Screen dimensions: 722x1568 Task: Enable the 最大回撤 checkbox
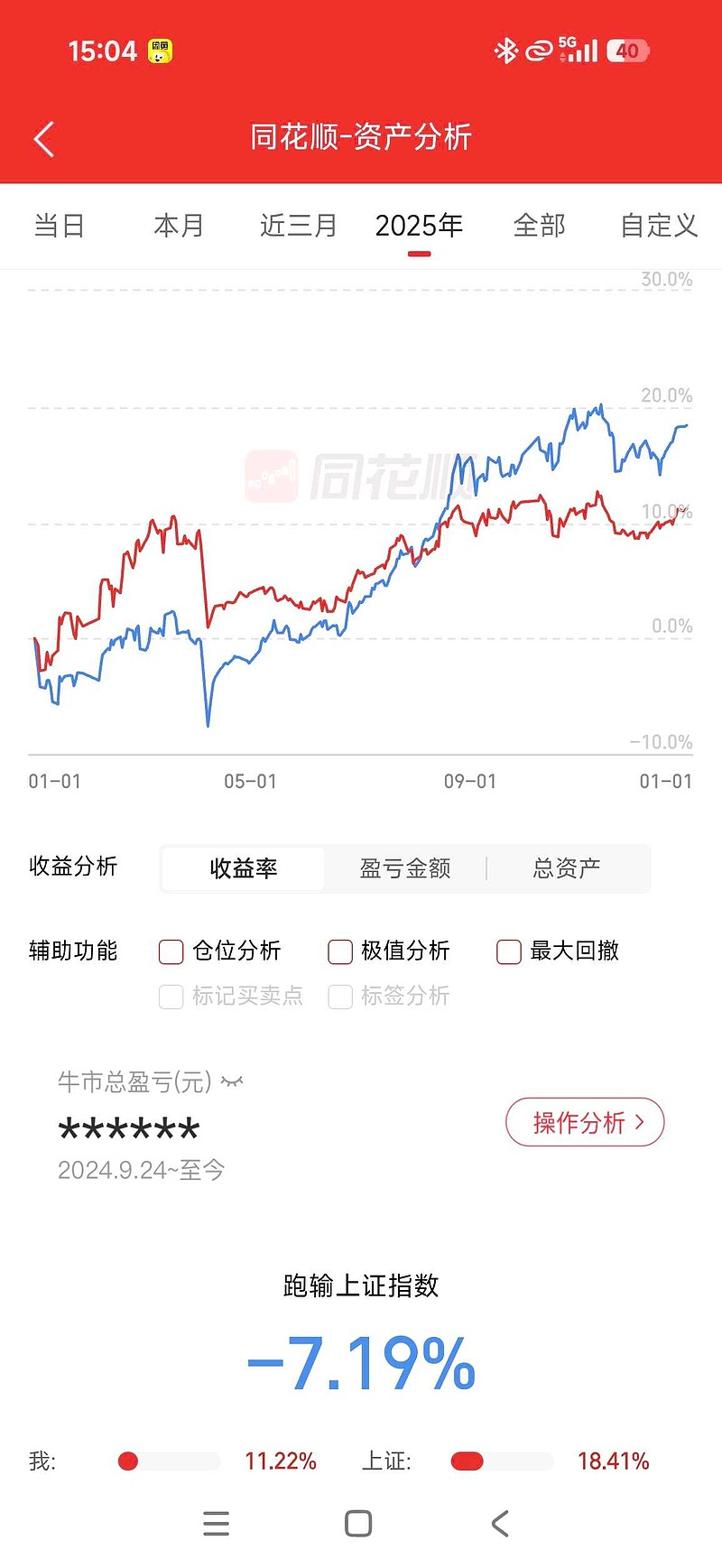pos(508,951)
